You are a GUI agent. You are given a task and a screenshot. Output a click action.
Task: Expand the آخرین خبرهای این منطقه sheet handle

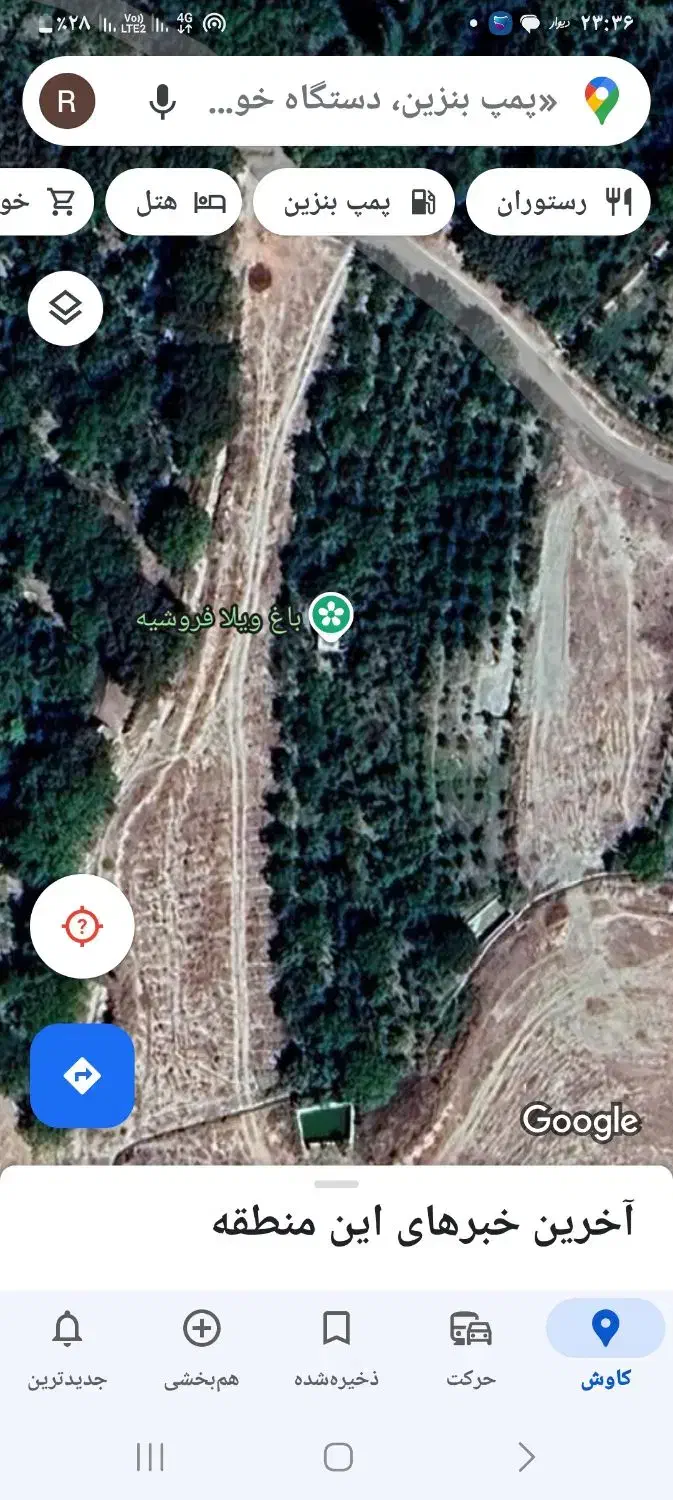click(x=336, y=1184)
